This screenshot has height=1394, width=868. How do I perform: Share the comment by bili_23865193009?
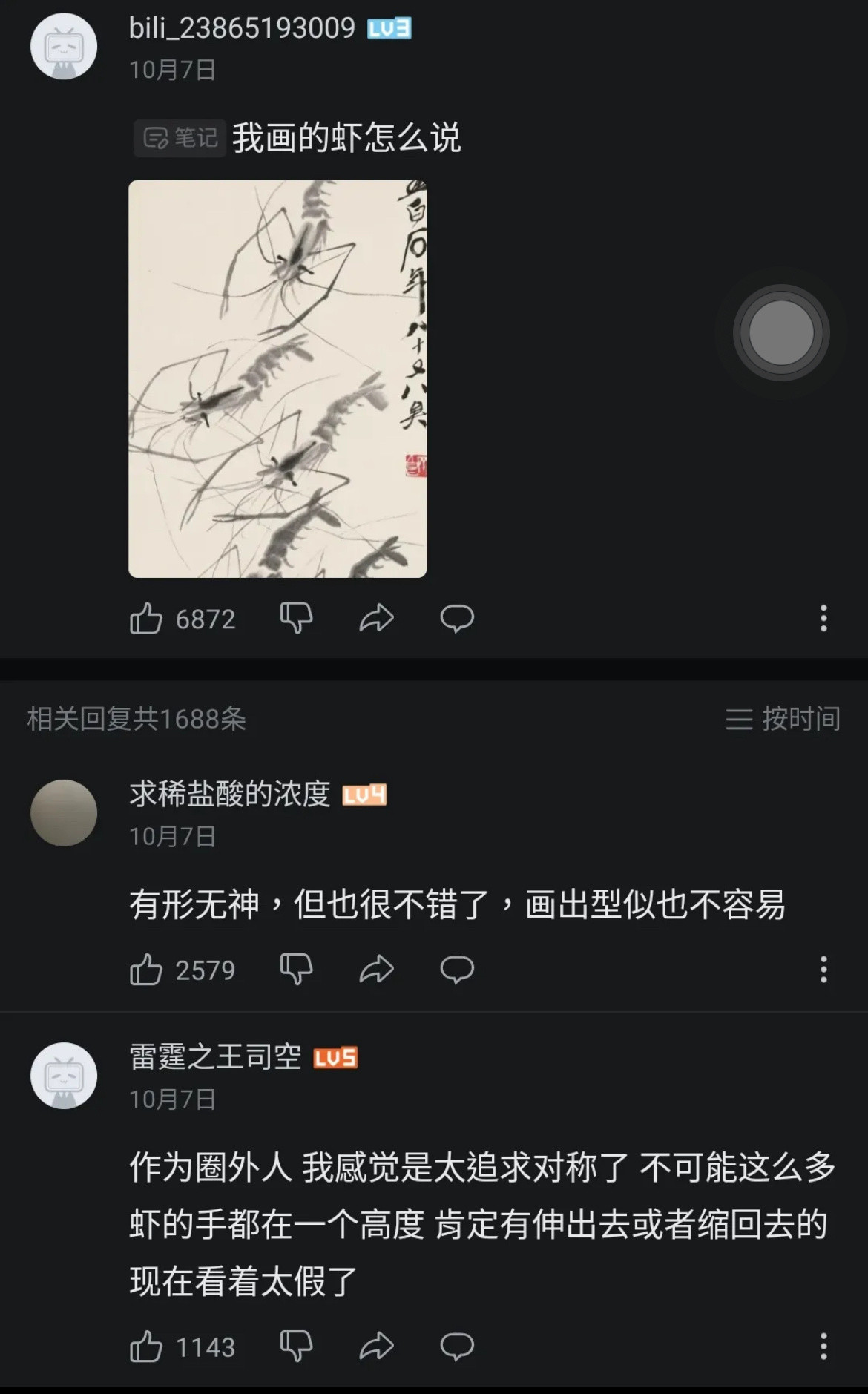[x=376, y=618]
